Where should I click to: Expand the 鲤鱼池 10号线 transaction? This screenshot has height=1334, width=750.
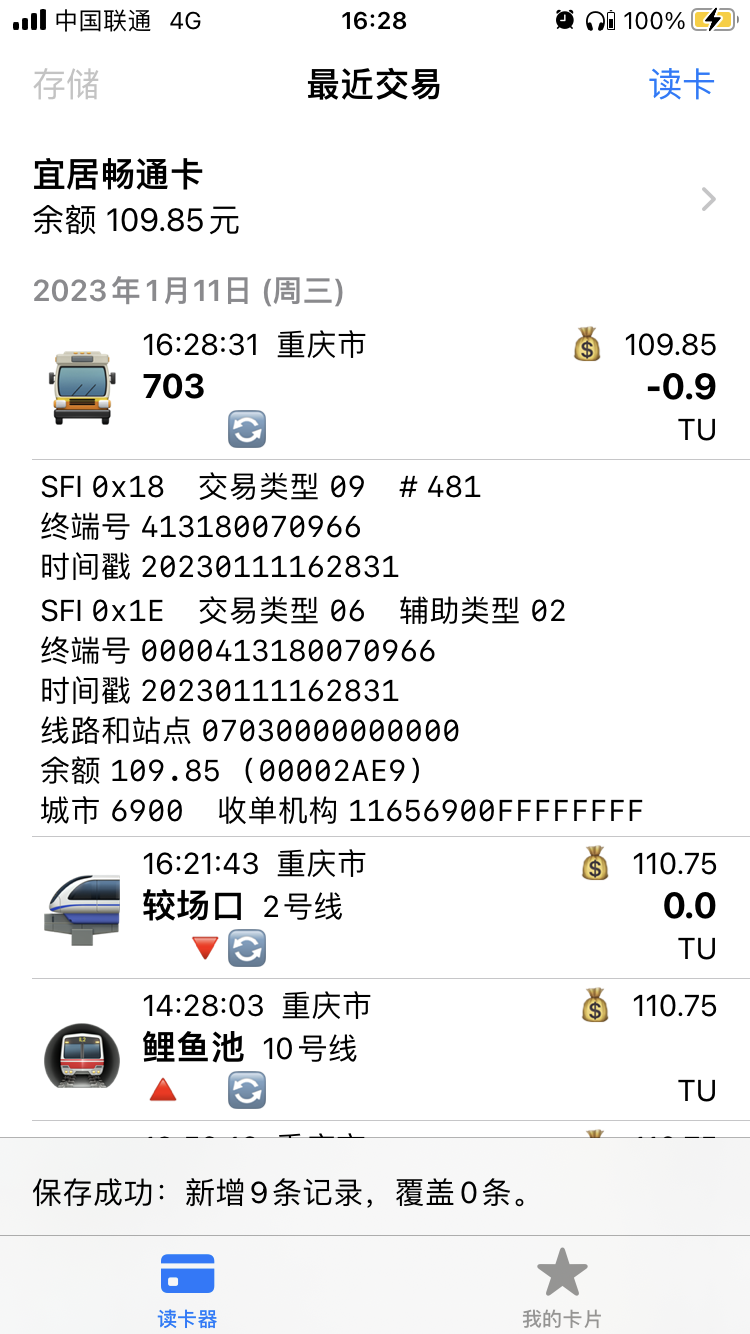click(x=375, y=1048)
